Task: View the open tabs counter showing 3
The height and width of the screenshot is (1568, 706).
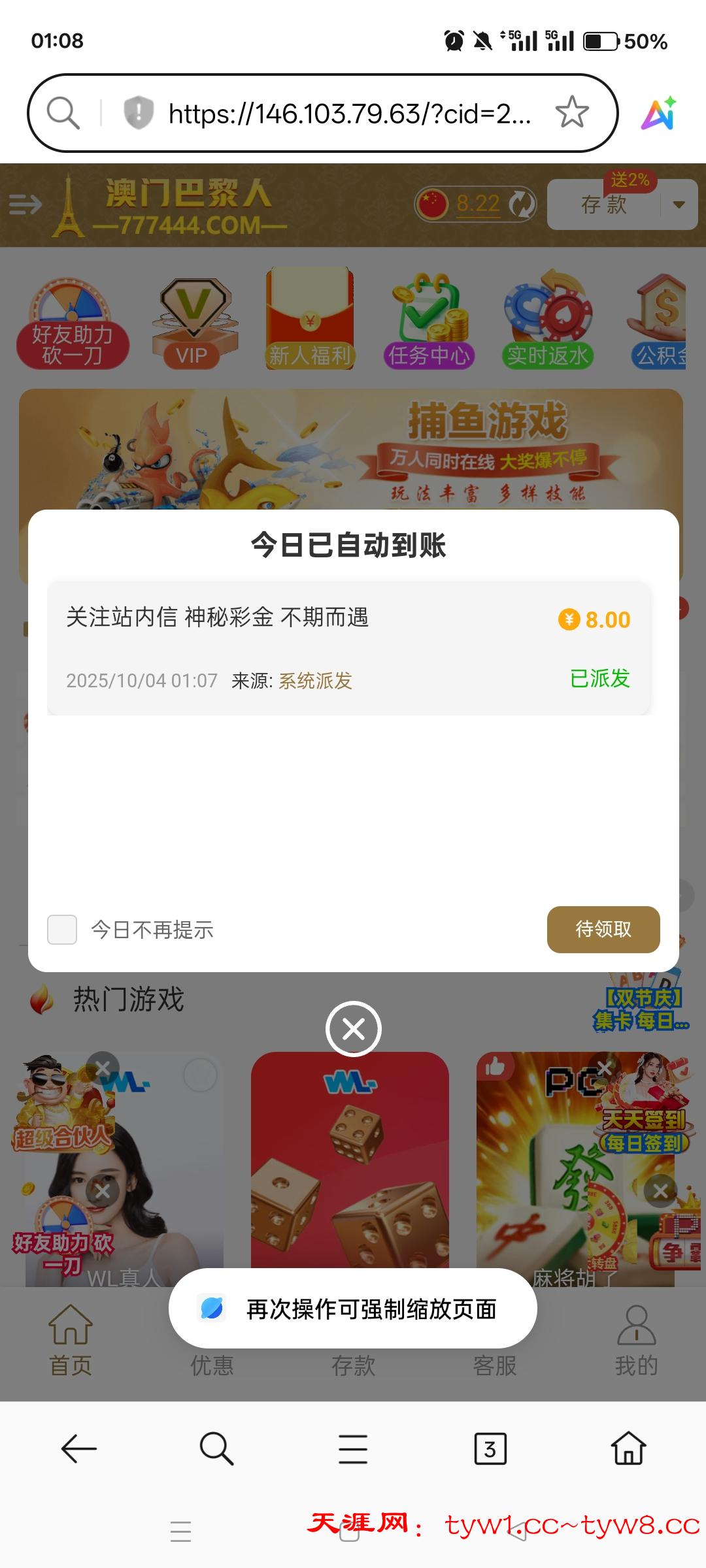Action: coord(490,1449)
